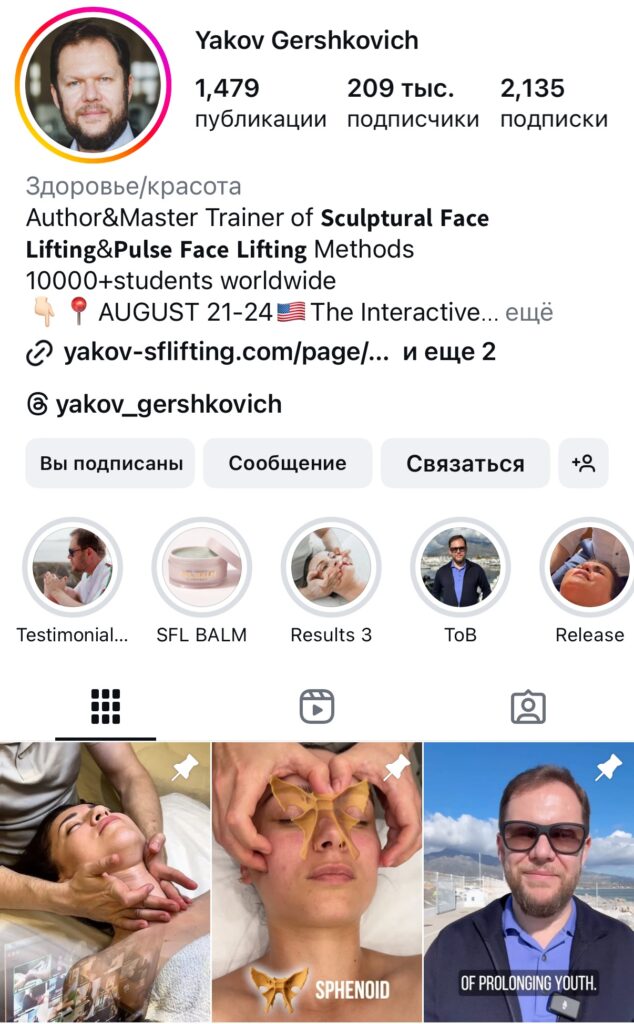Open the 2,135 подписки list
This screenshot has height=1024, width=634.
[553, 104]
